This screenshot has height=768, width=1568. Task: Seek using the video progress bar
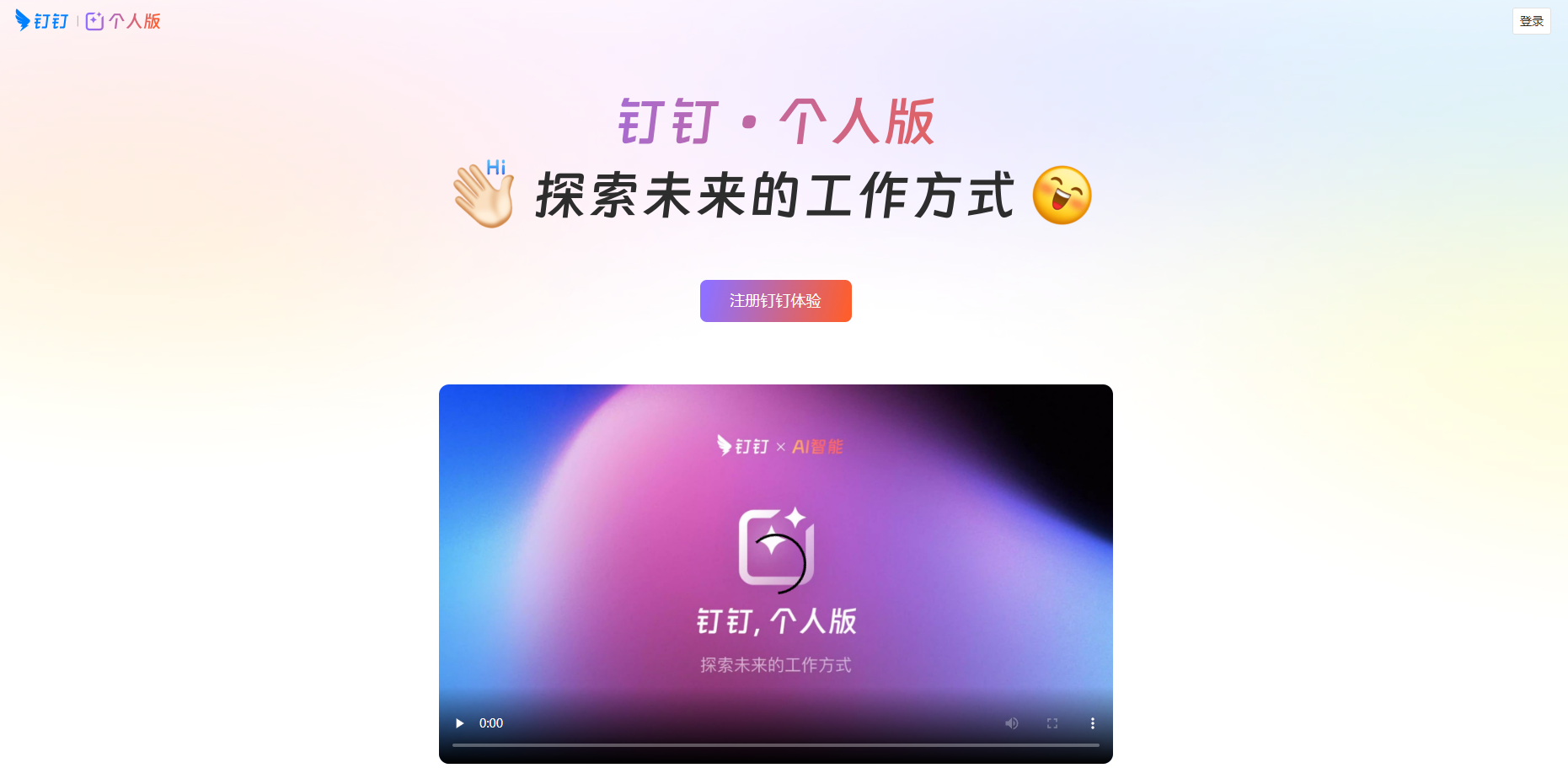point(775,745)
